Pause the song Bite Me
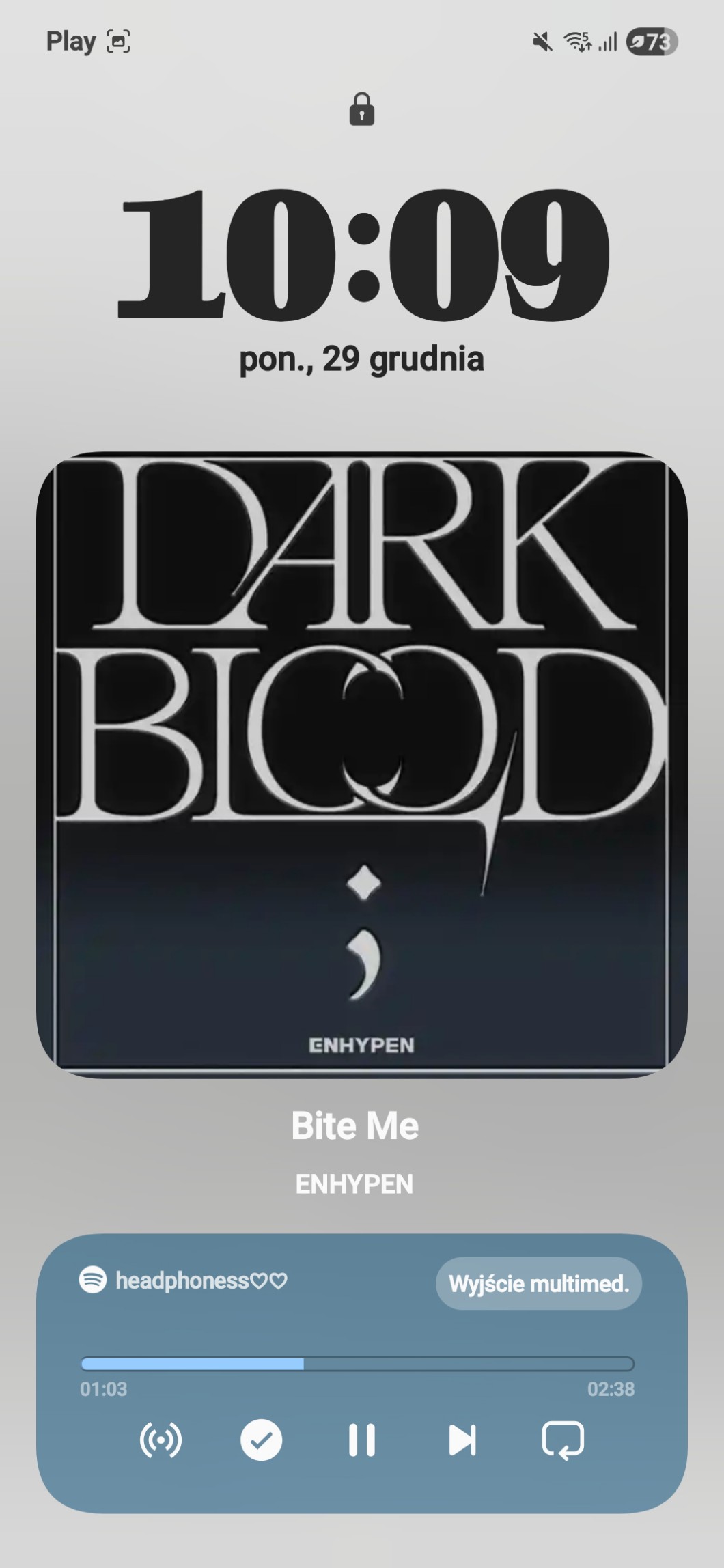This screenshot has width=724, height=1568. pyautogui.click(x=361, y=1440)
